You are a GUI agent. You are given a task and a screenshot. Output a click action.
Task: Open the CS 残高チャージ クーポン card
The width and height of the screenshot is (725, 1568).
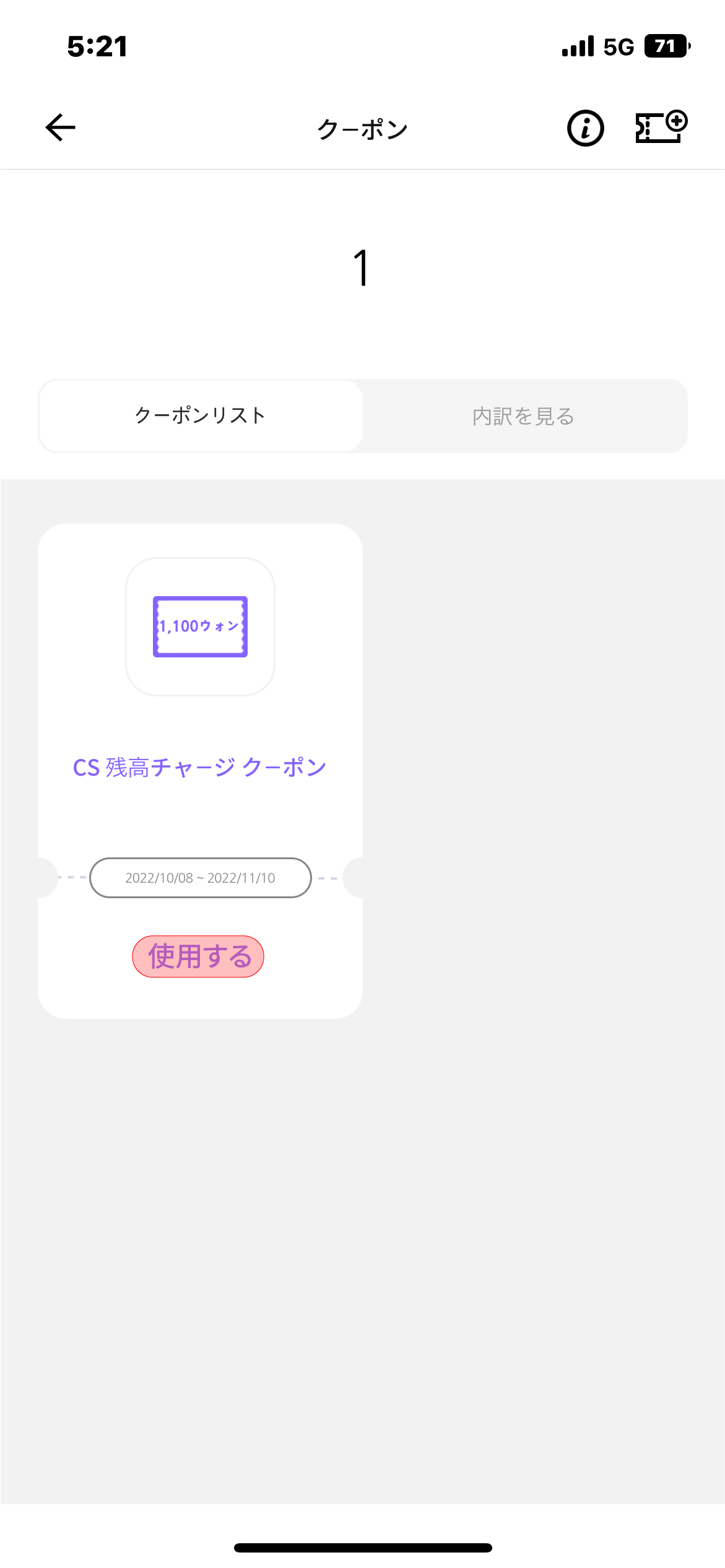click(x=199, y=767)
